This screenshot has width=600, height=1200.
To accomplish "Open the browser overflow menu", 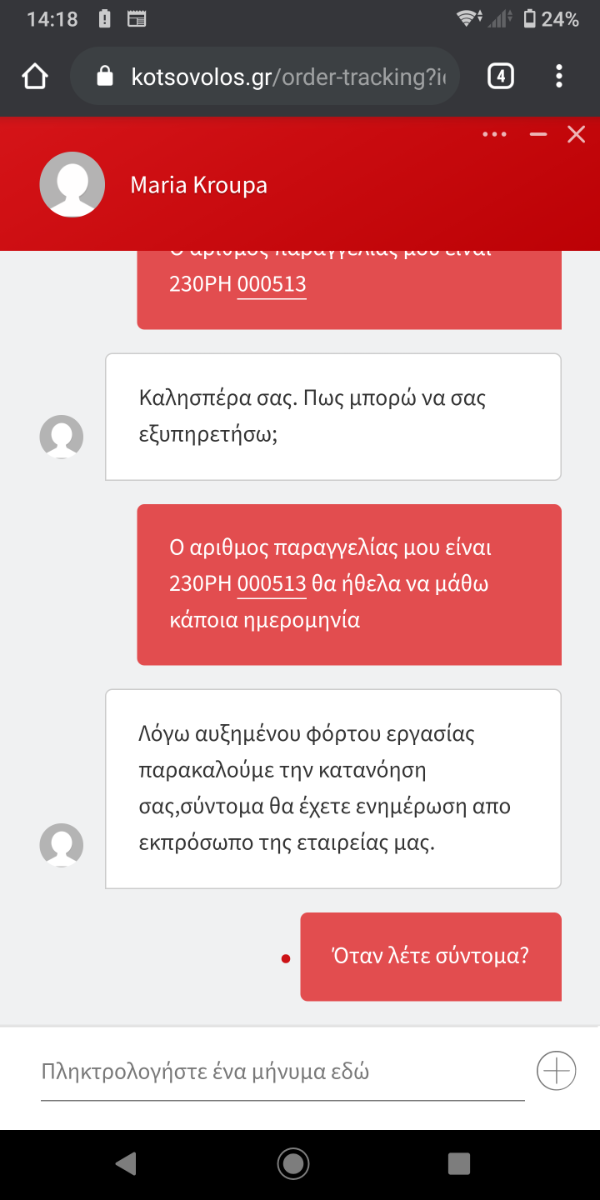I will (559, 77).
